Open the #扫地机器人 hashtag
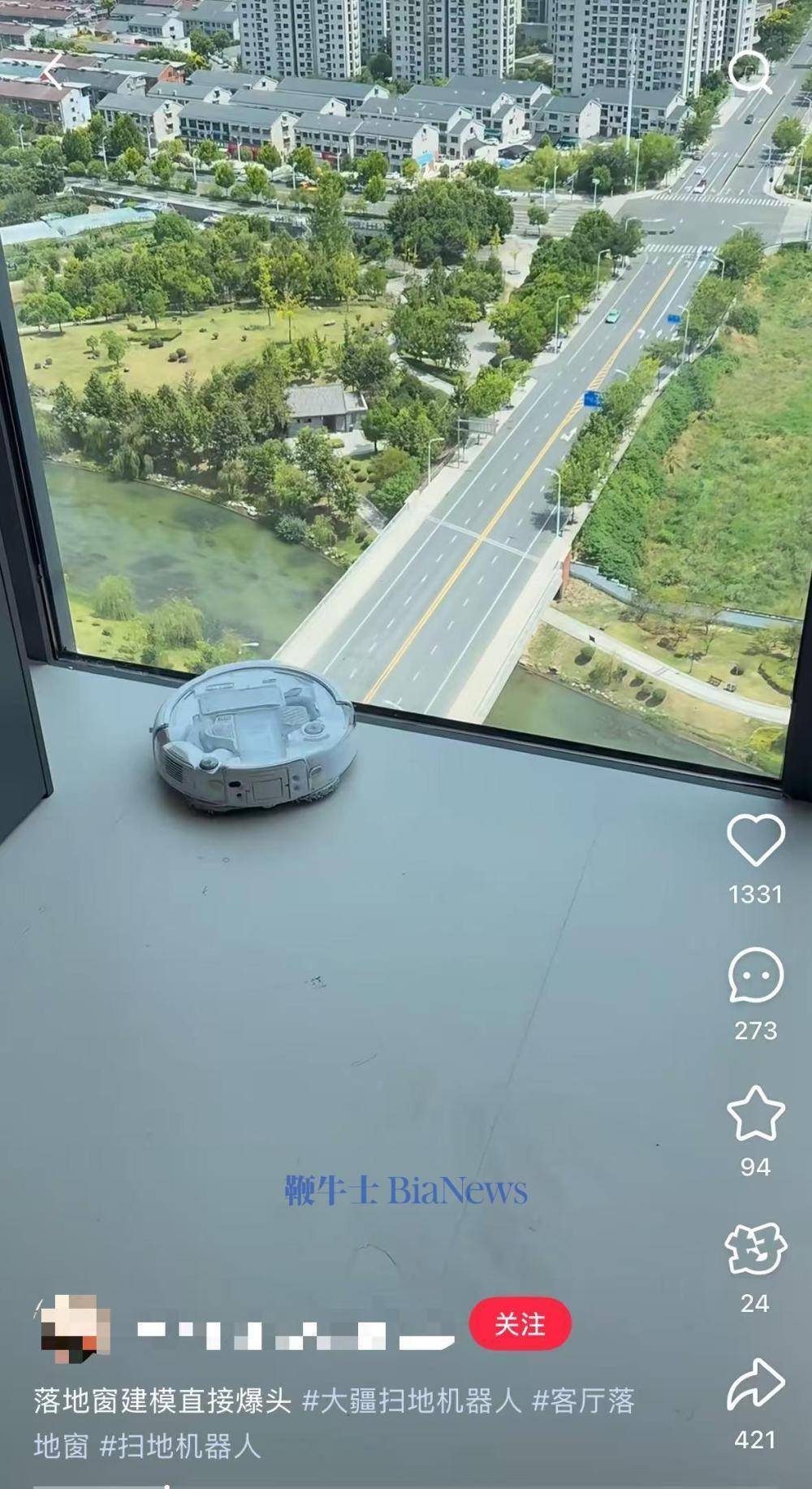This screenshot has height=1489, width=812. coord(179,1447)
